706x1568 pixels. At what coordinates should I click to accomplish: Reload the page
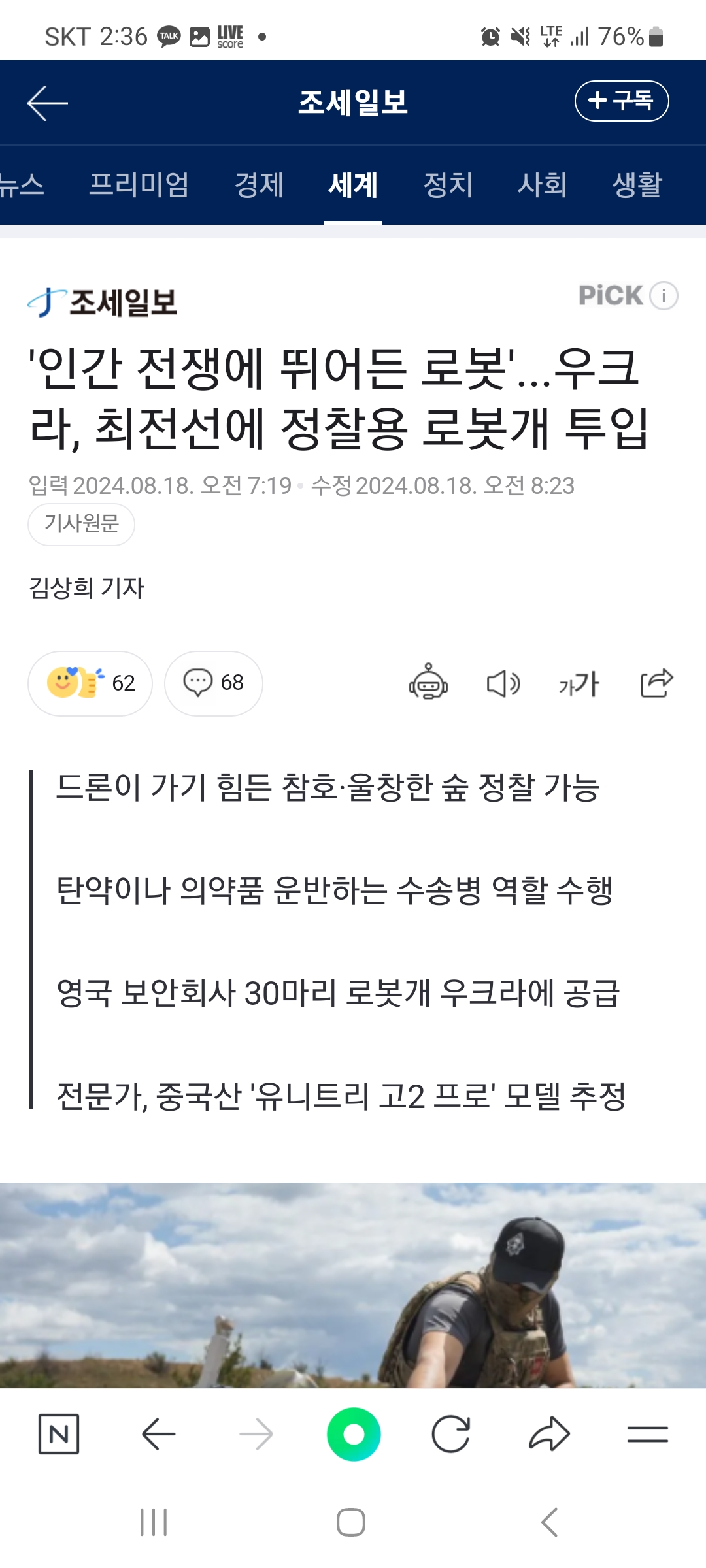click(x=451, y=1434)
